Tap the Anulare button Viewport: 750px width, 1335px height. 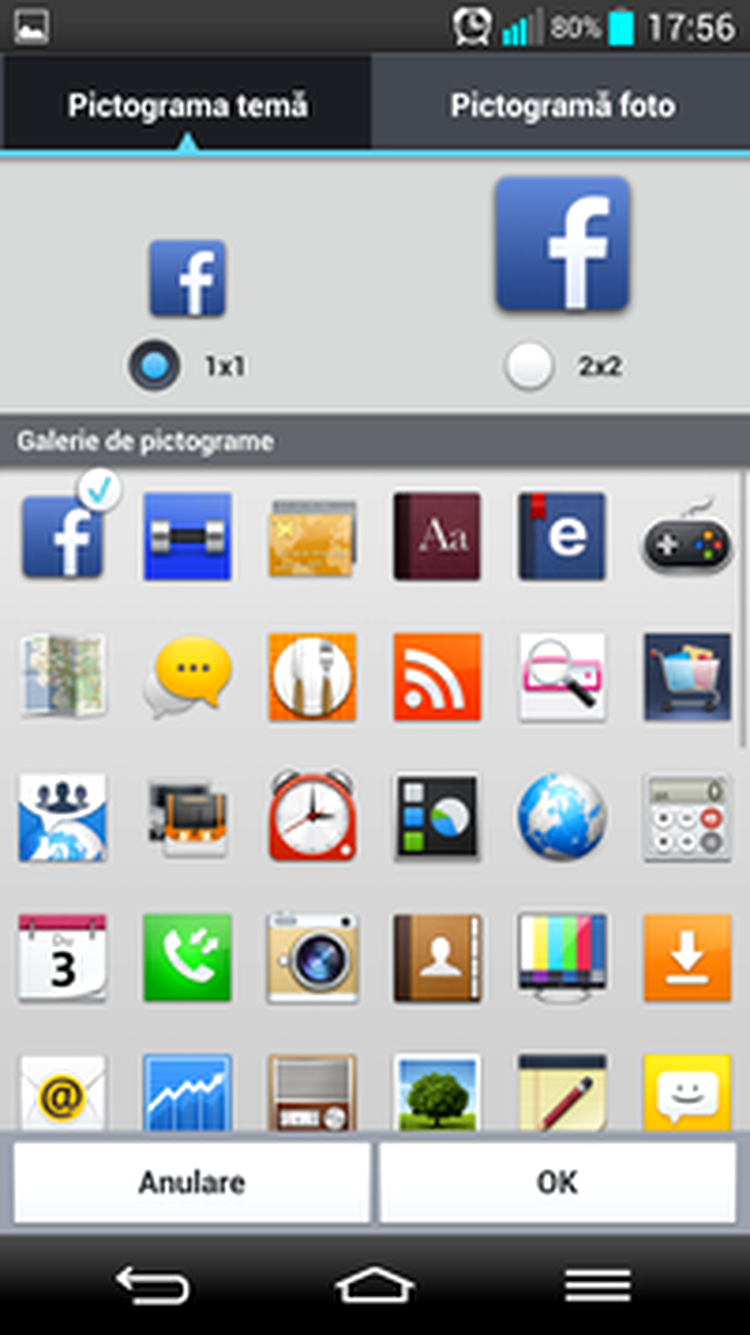tap(191, 1182)
